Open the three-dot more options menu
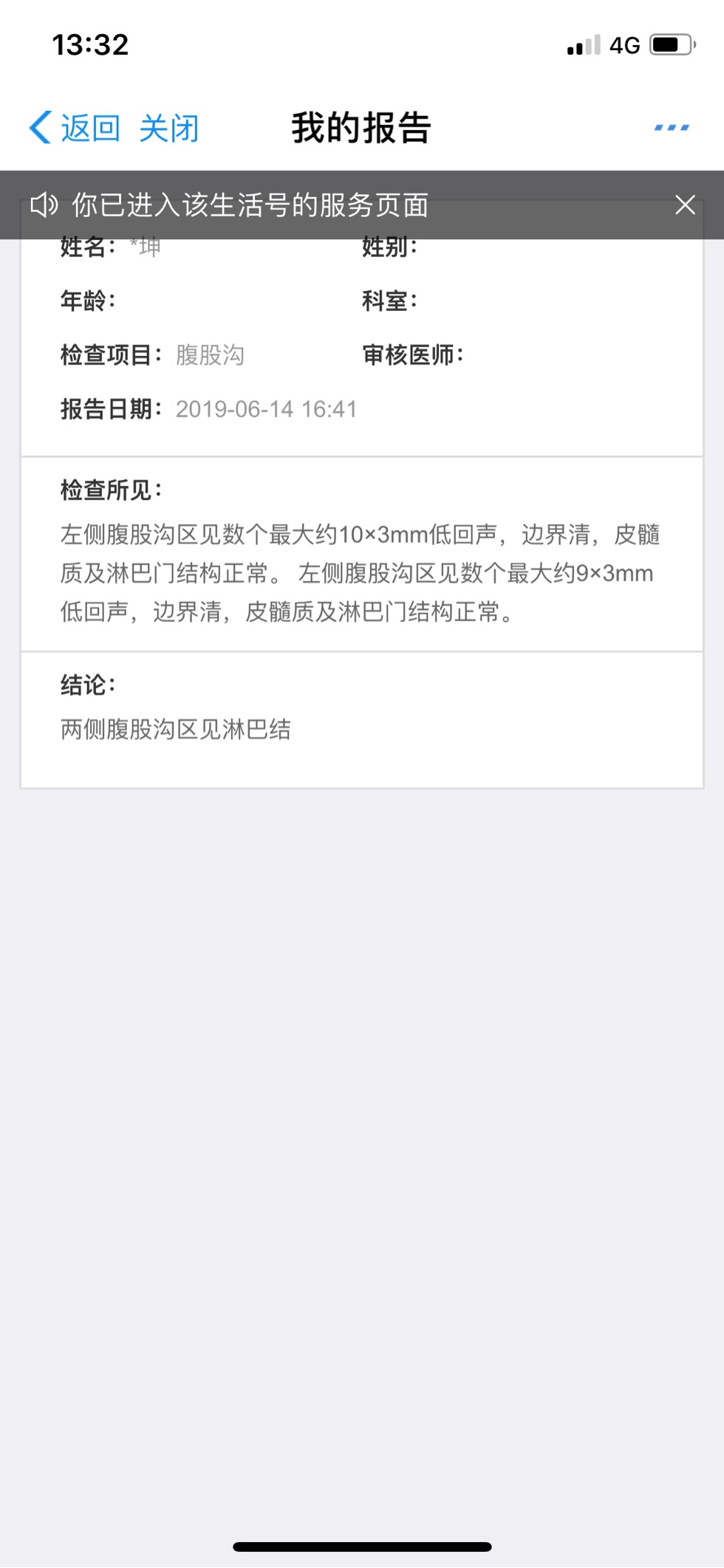The image size is (724, 1568). pyautogui.click(x=671, y=128)
